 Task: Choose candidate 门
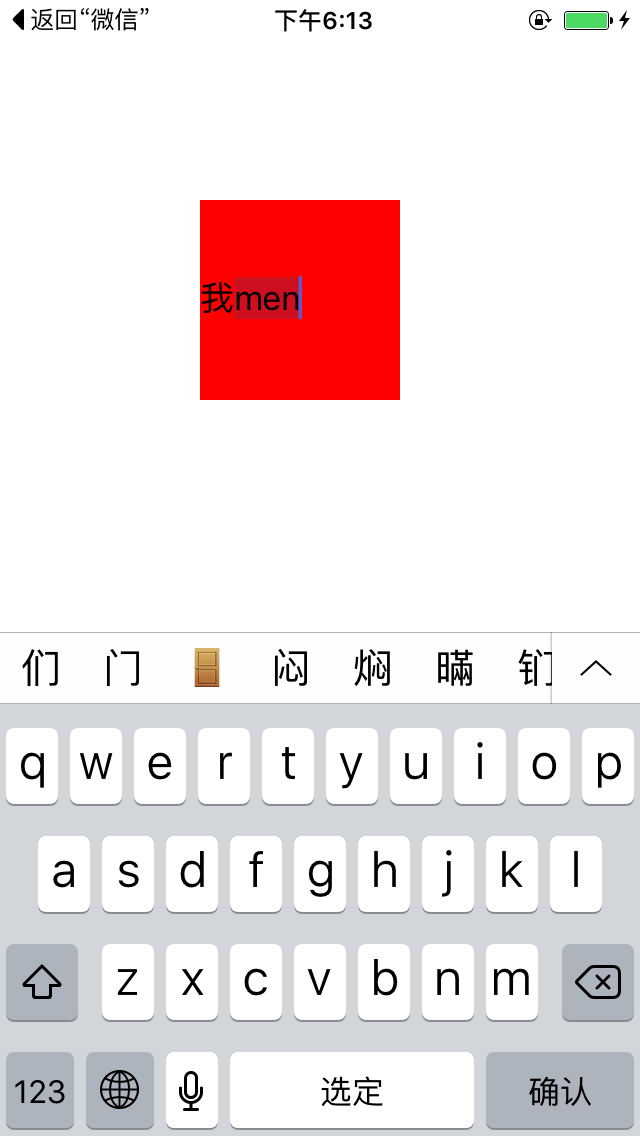pos(123,668)
